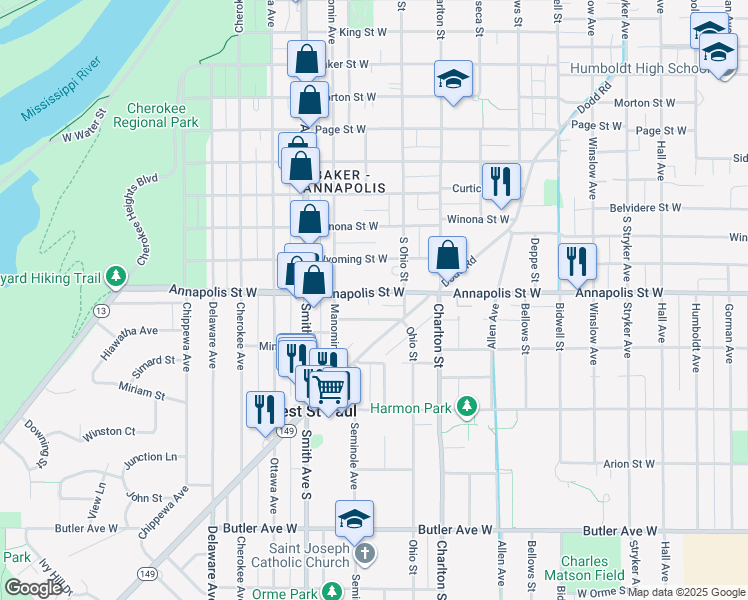Image resolution: width=748 pixels, height=600 pixels.
Task: Open the restaurant marker by Curtice St
Action: click(x=501, y=182)
